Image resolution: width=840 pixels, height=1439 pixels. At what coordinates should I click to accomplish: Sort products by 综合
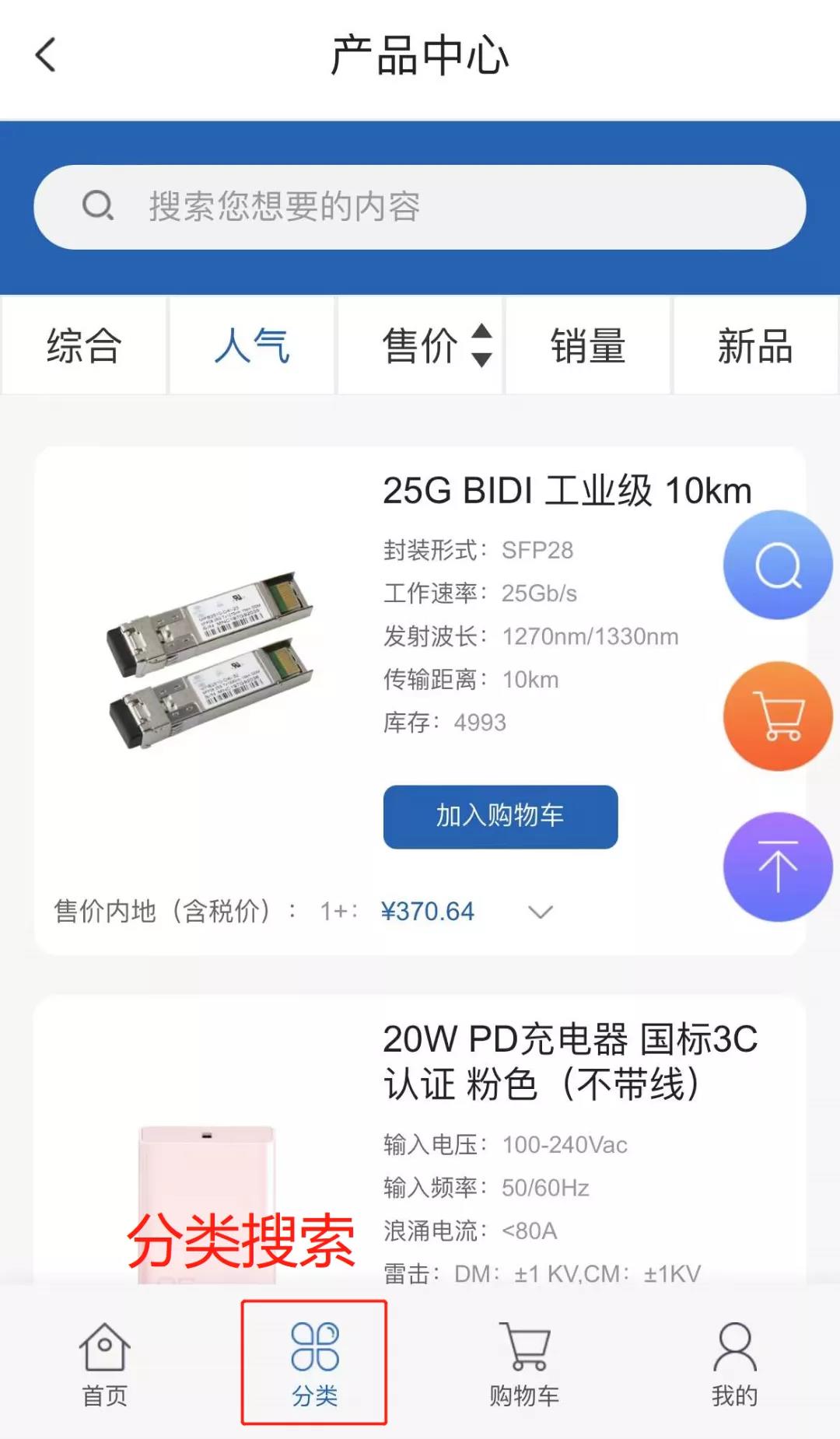[x=84, y=345]
